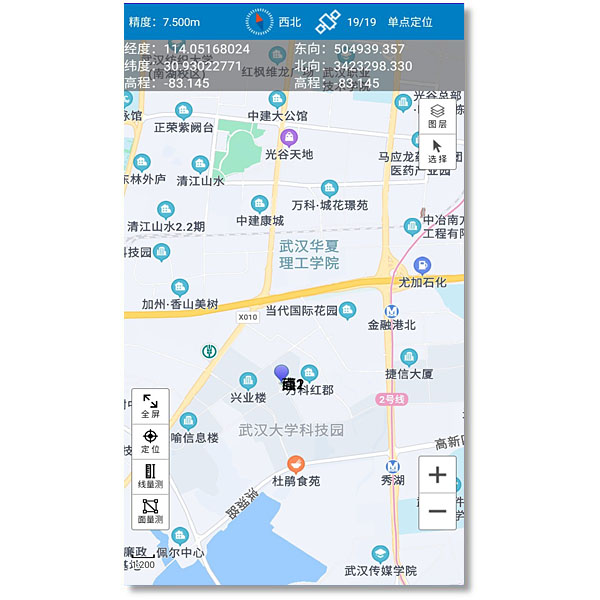
Task: Zoom out with the minus button
Action: point(437,511)
